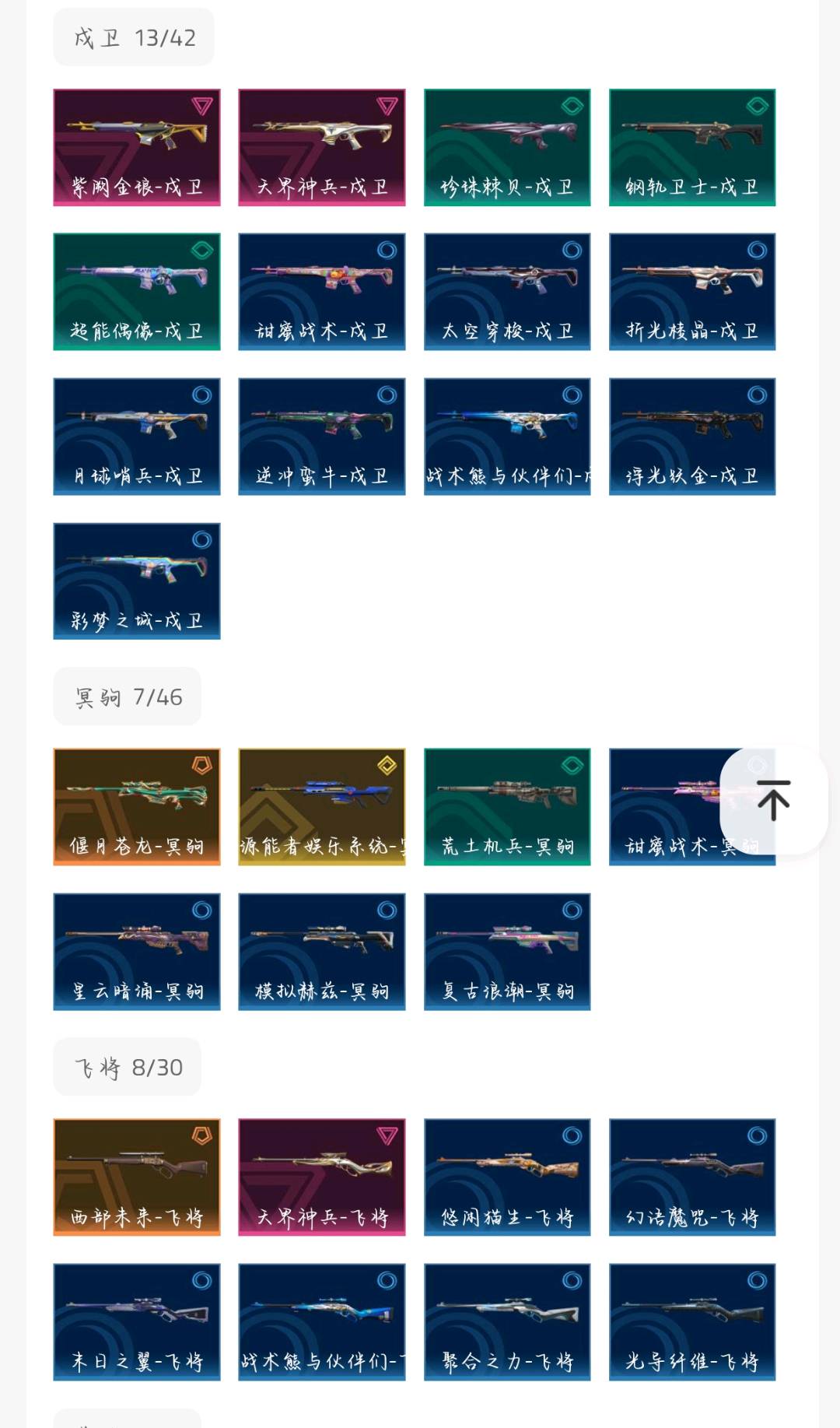Image resolution: width=840 pixels, height=1428 pixels.
Task: Open the 浮光跃金-戍卫 skin
Action: (x=692, y=437)
